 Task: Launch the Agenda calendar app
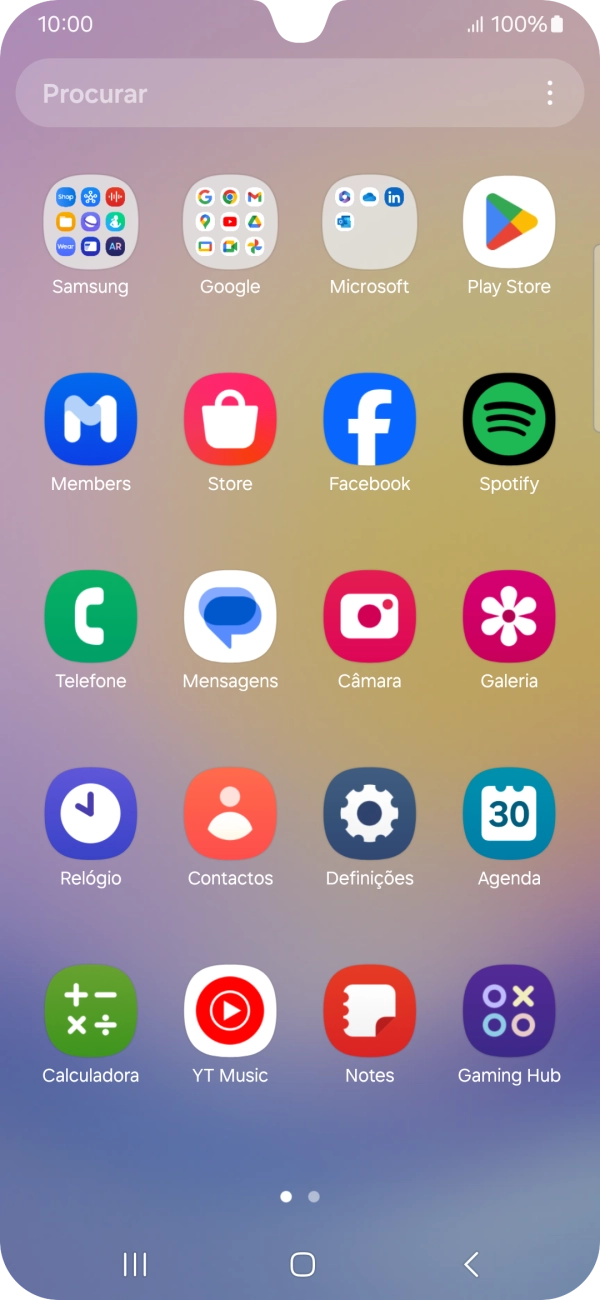tap(509, 813)
